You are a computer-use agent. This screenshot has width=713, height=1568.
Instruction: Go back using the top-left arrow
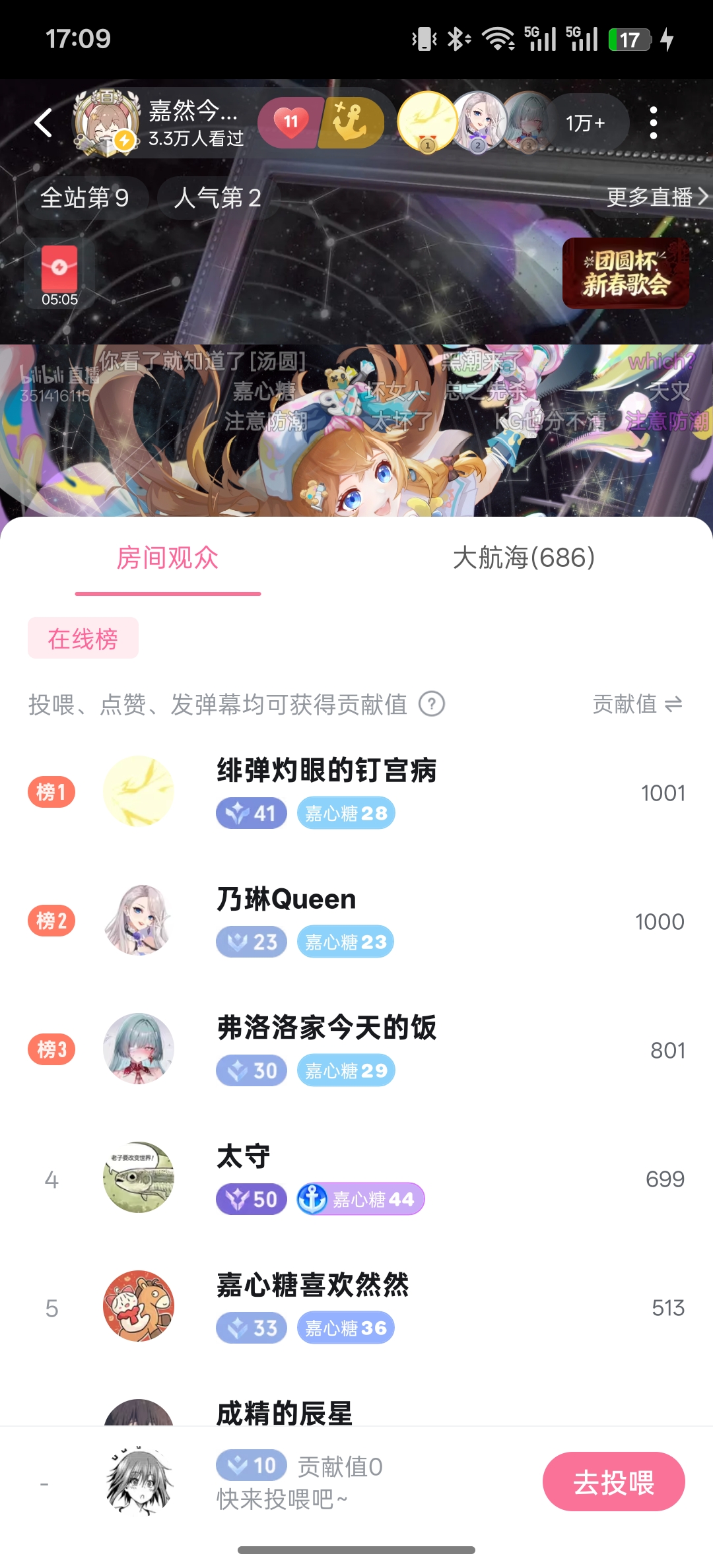click(44, 123)
